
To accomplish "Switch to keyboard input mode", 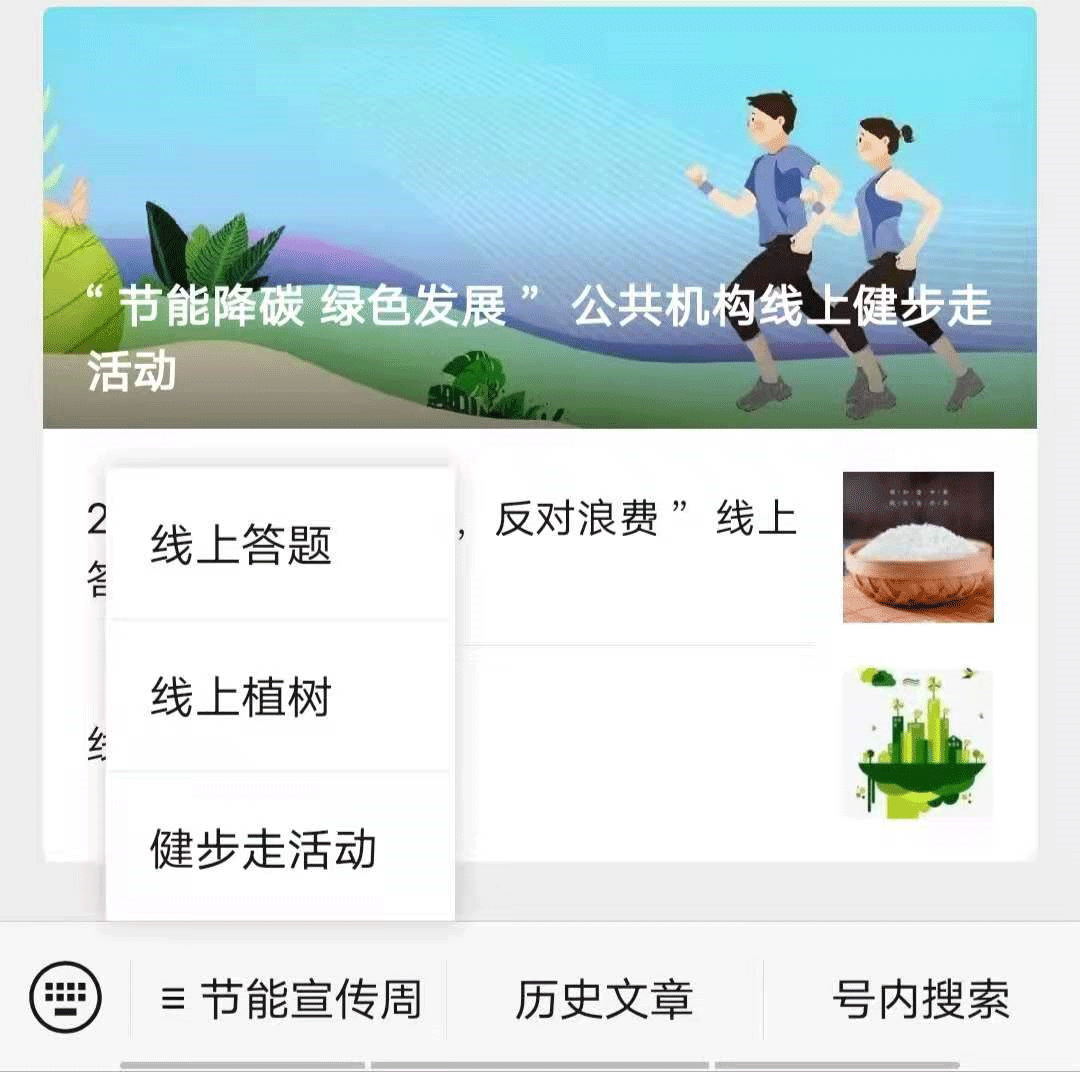I will point(66,999).
